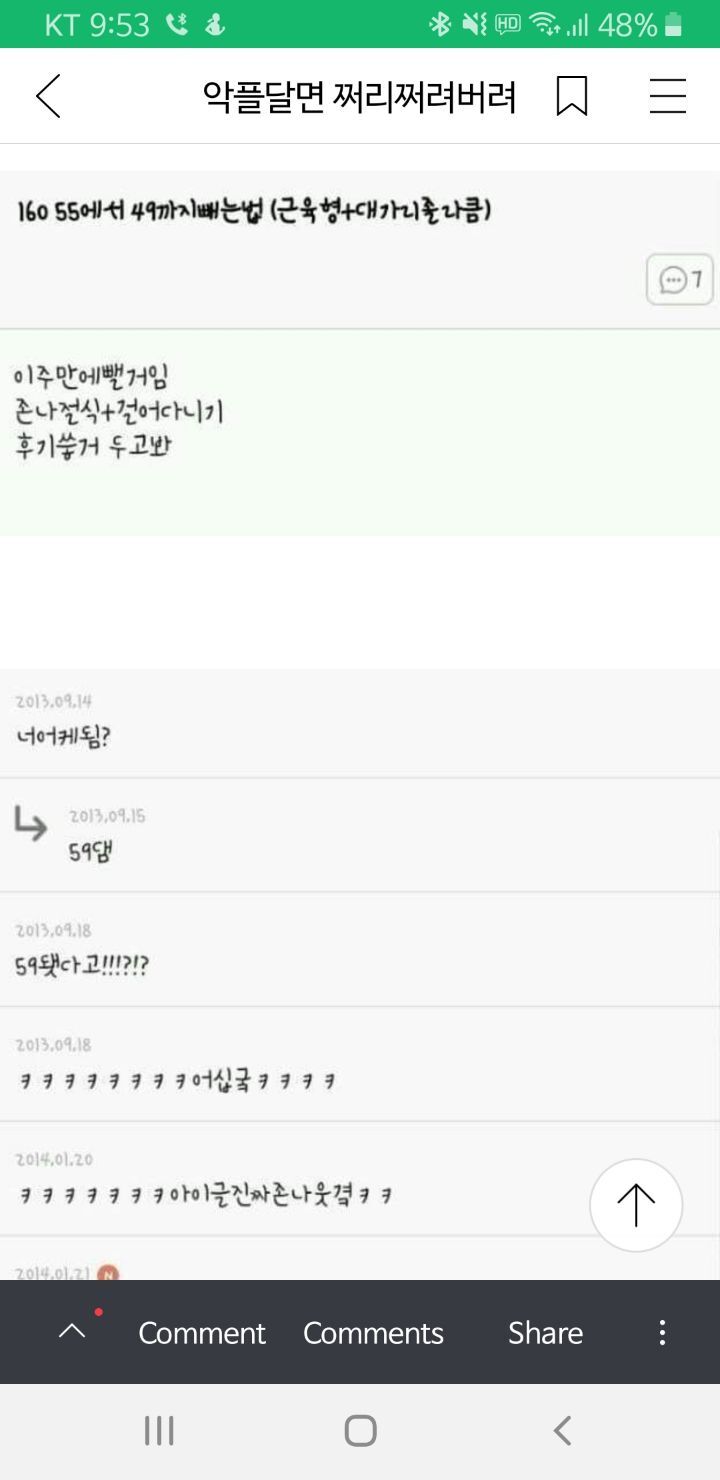This screenshot has width=720, height=1480.
Task: Tap the reply arrow on the 59댐 comment
Action: click(x=33, y=826)
